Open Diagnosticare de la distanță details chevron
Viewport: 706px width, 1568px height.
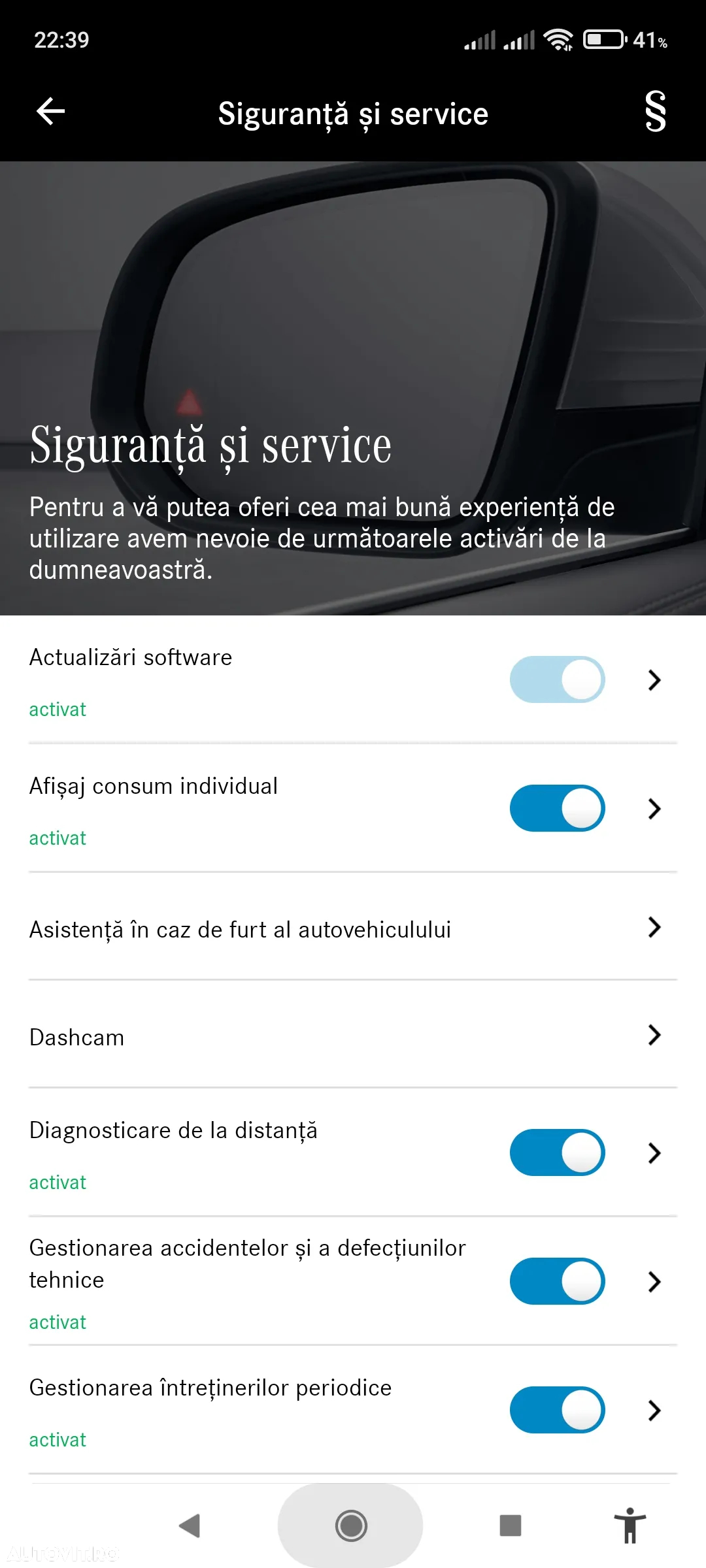coord(654,1153)
